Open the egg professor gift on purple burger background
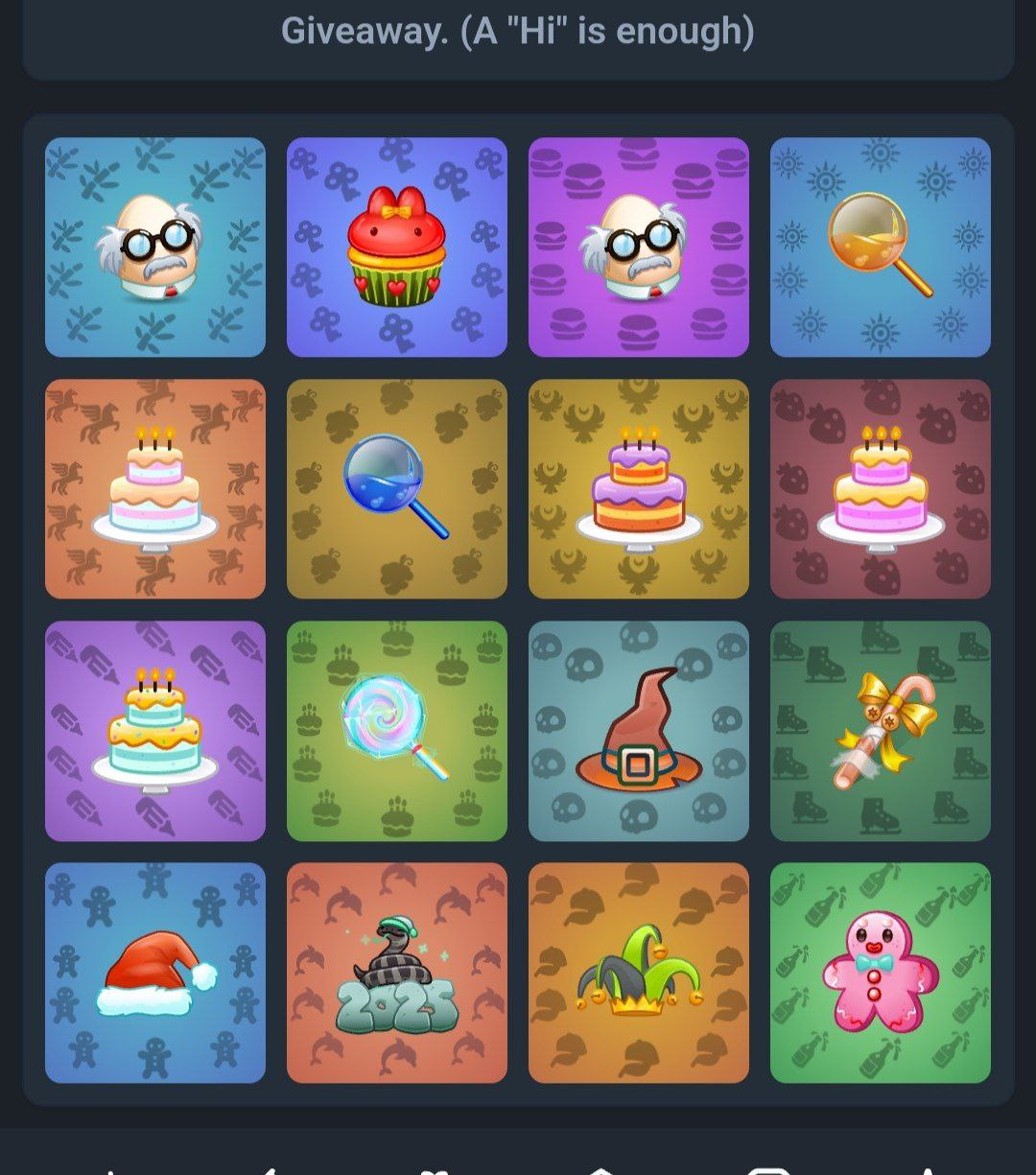Viewport: 1036px width, 1175px height. tap(639, 247)
